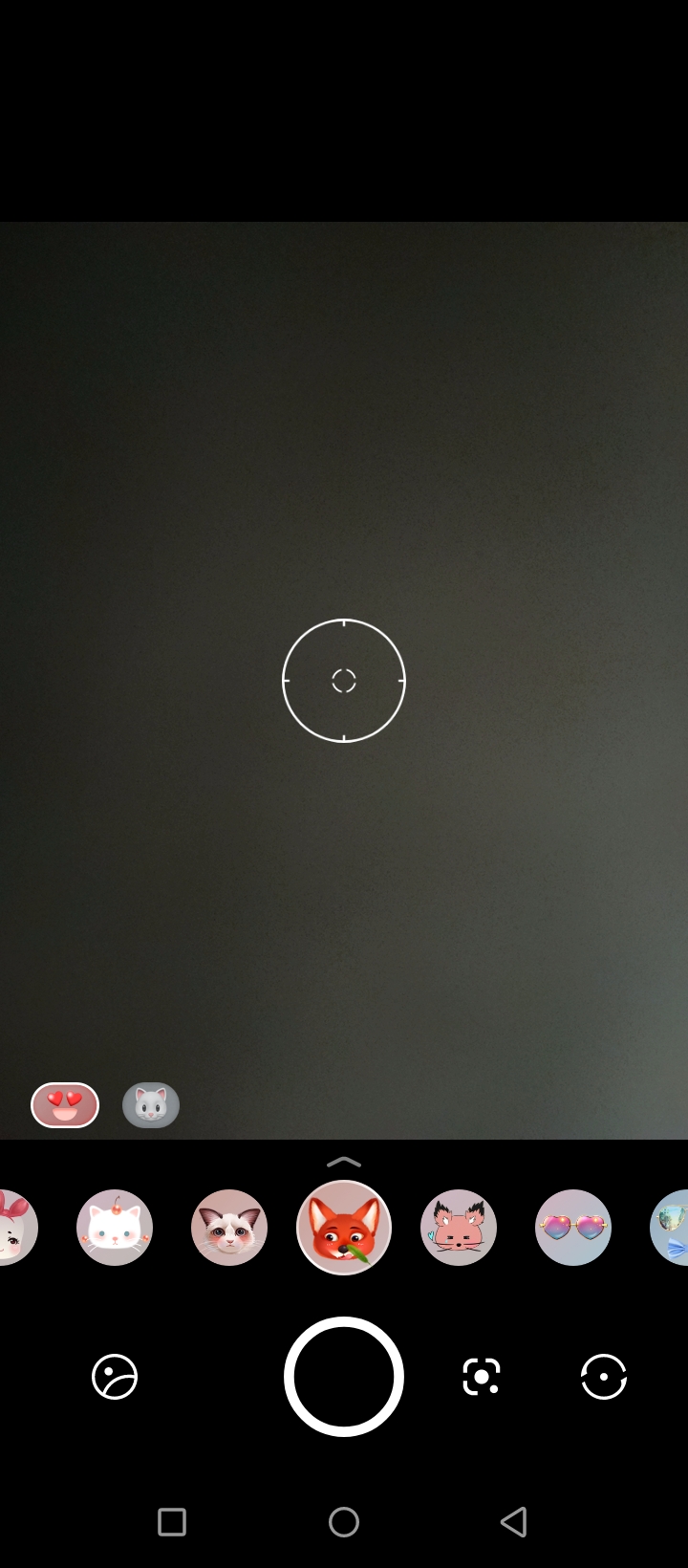
Task: Expand the filter panel with the up chevron
Action: click(344, 1162)
